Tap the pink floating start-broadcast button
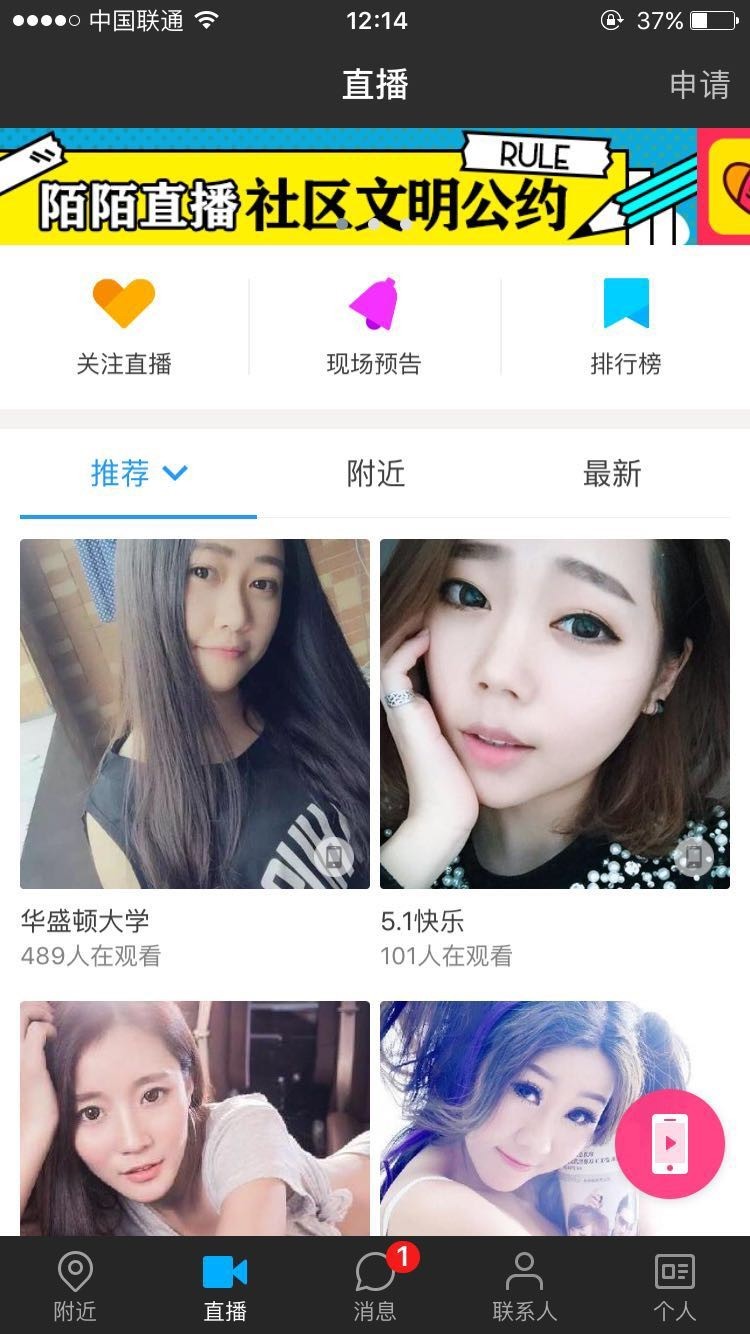 (x=671, y=1144)
